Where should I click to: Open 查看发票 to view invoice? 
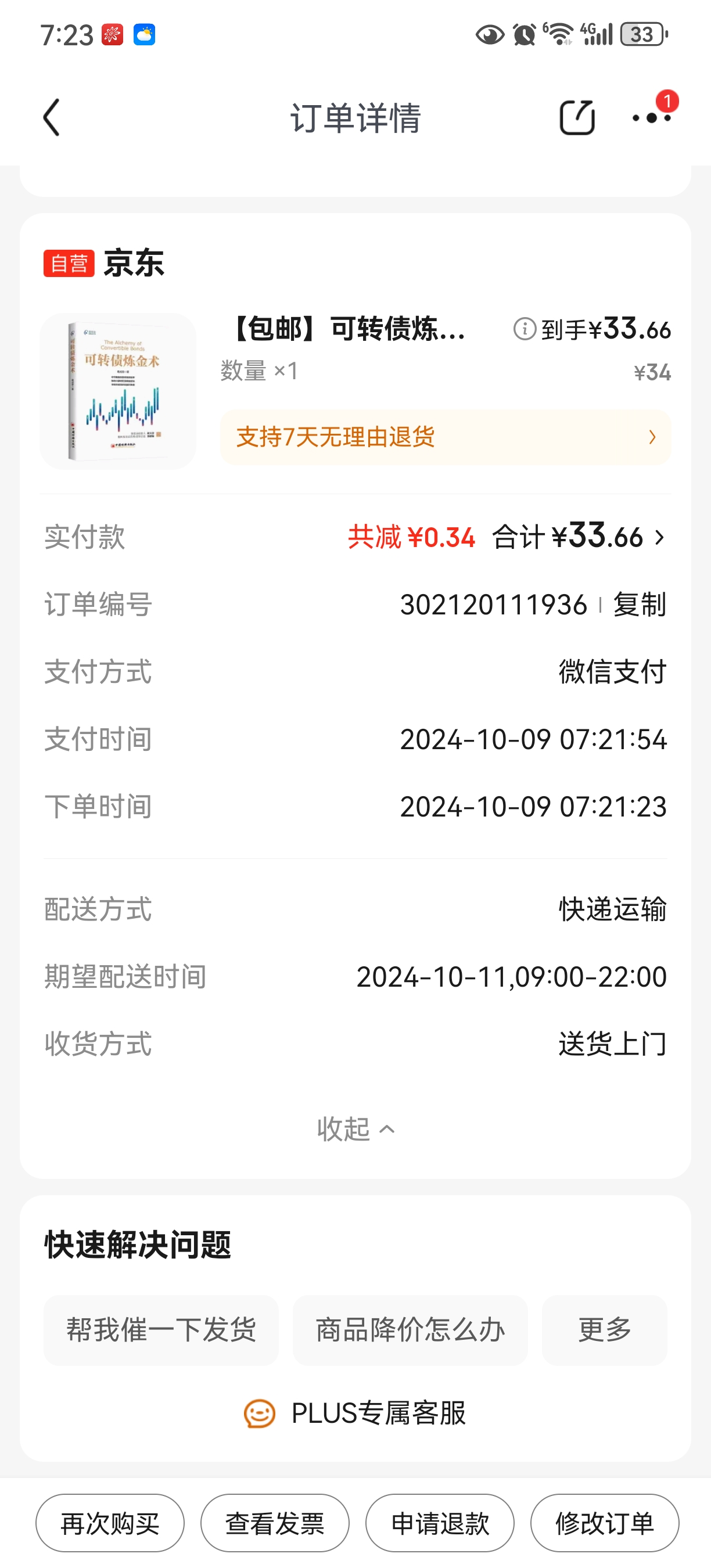pyautogui.click(x=275, y=1523)
